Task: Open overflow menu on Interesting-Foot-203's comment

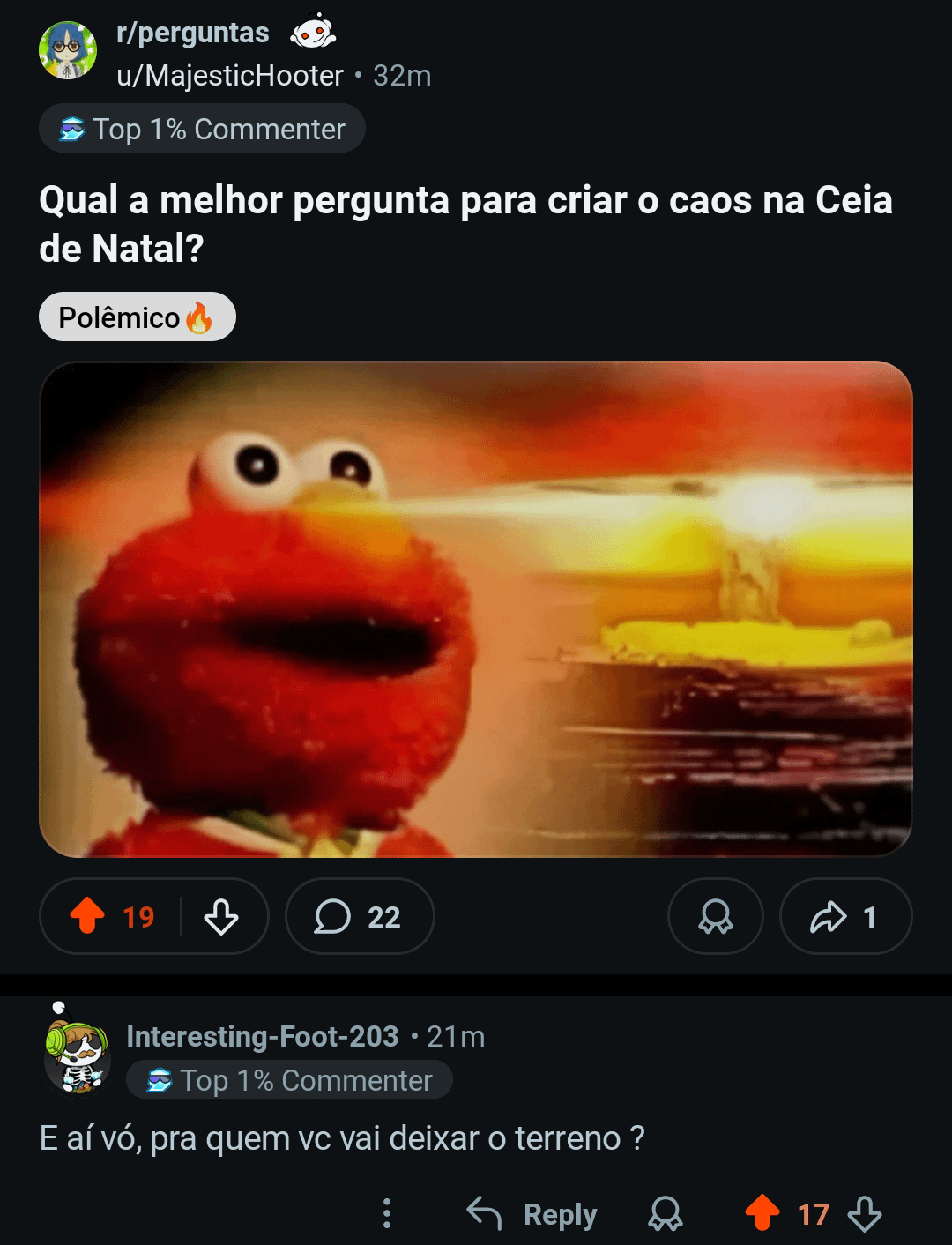Action: (x=386, y=1214)
